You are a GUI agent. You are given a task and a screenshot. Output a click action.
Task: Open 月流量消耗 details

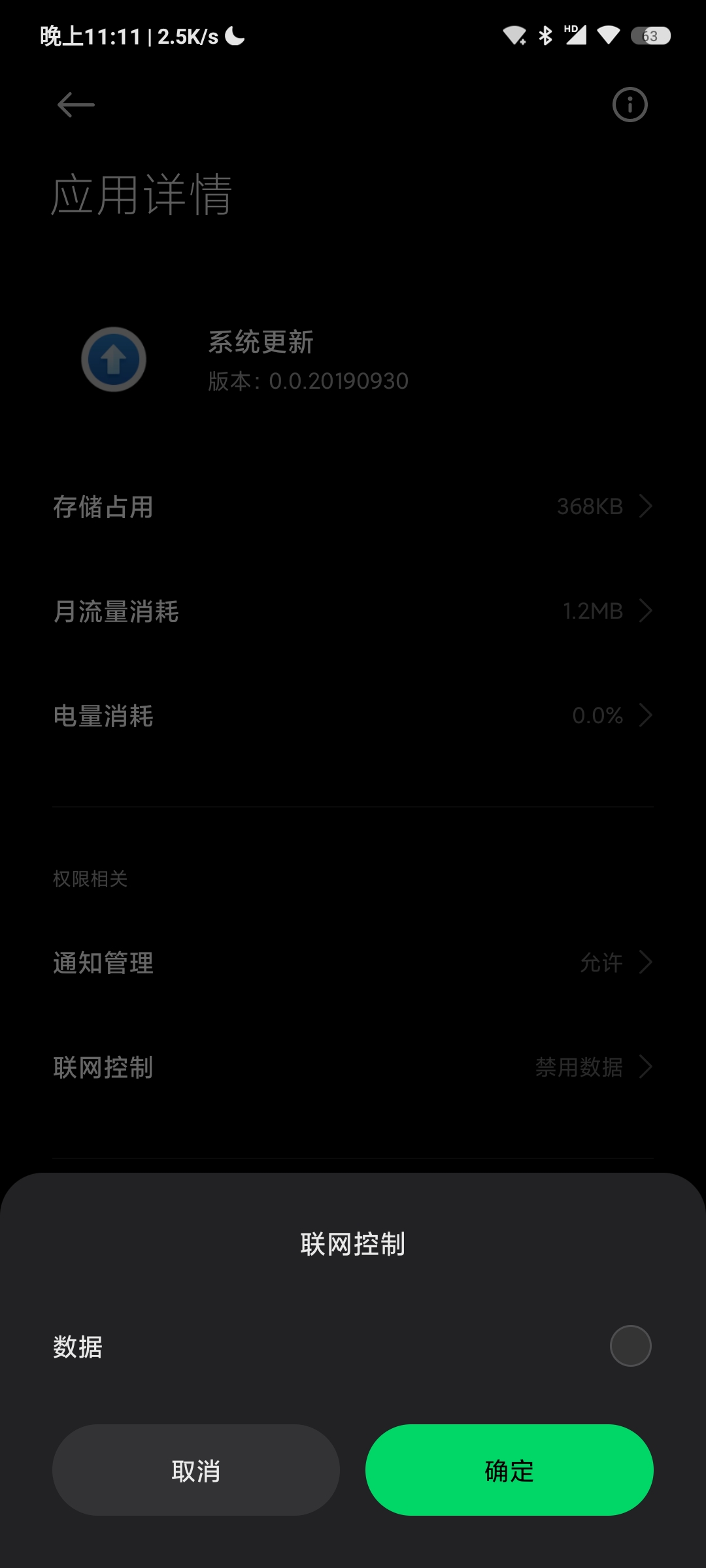(x=353, y=611)
